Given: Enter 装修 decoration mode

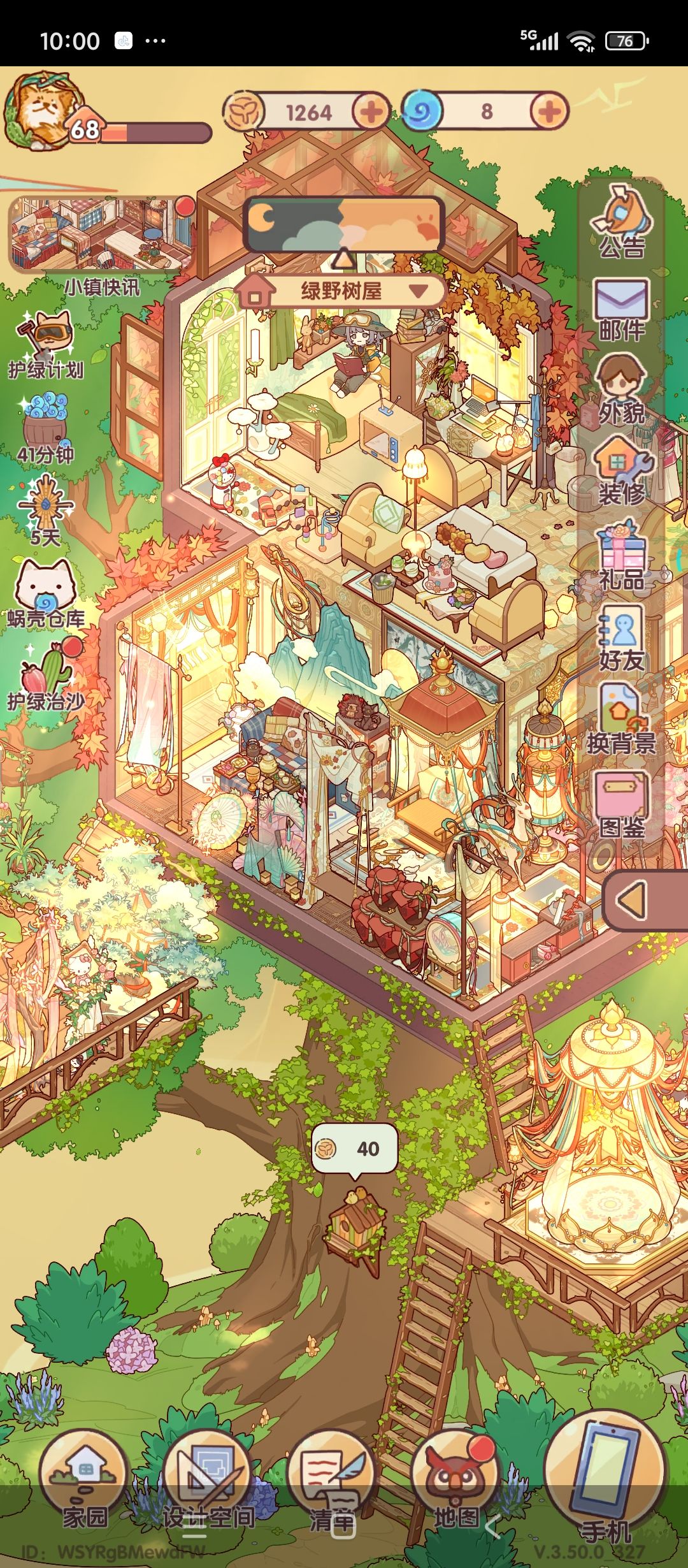Looking at the screenshot, I should [x=621, y=472].
